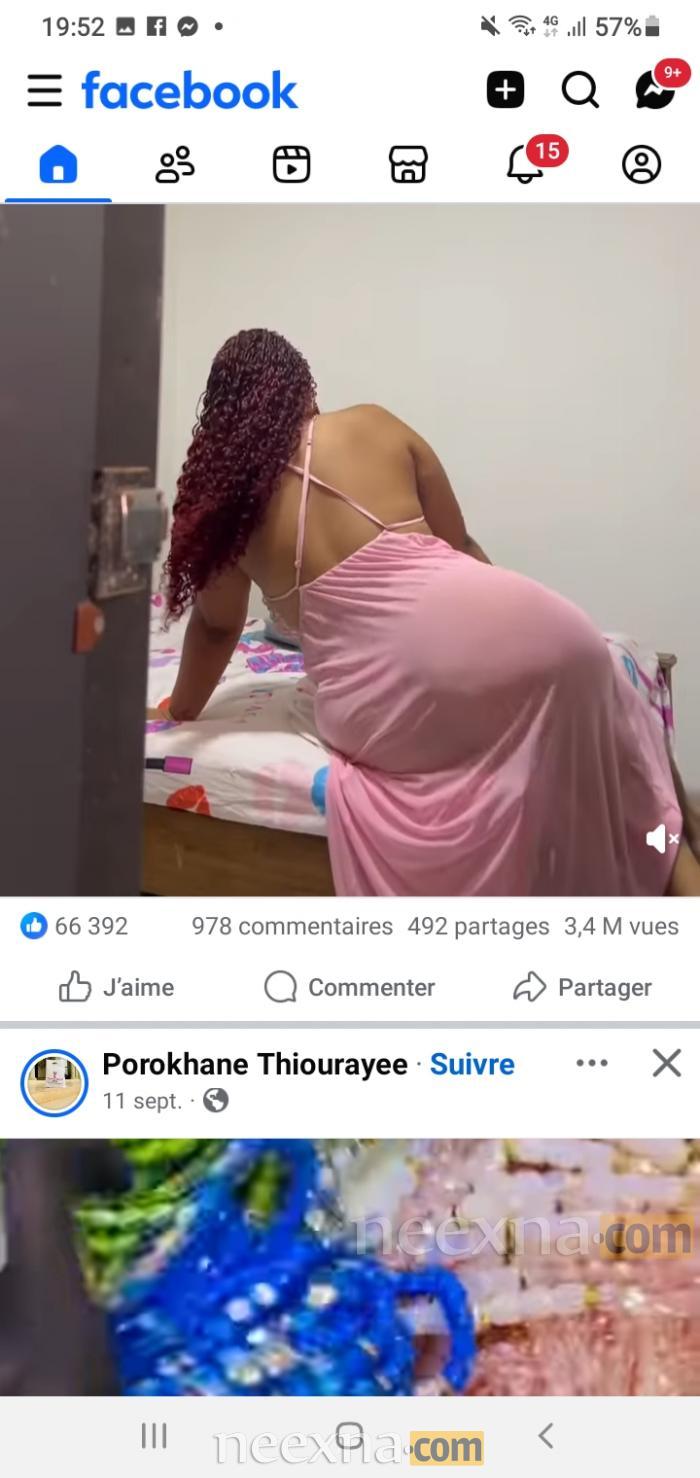Create a new post with plus icon
This screenshot has height=1478, width=700.
point(505,90)
